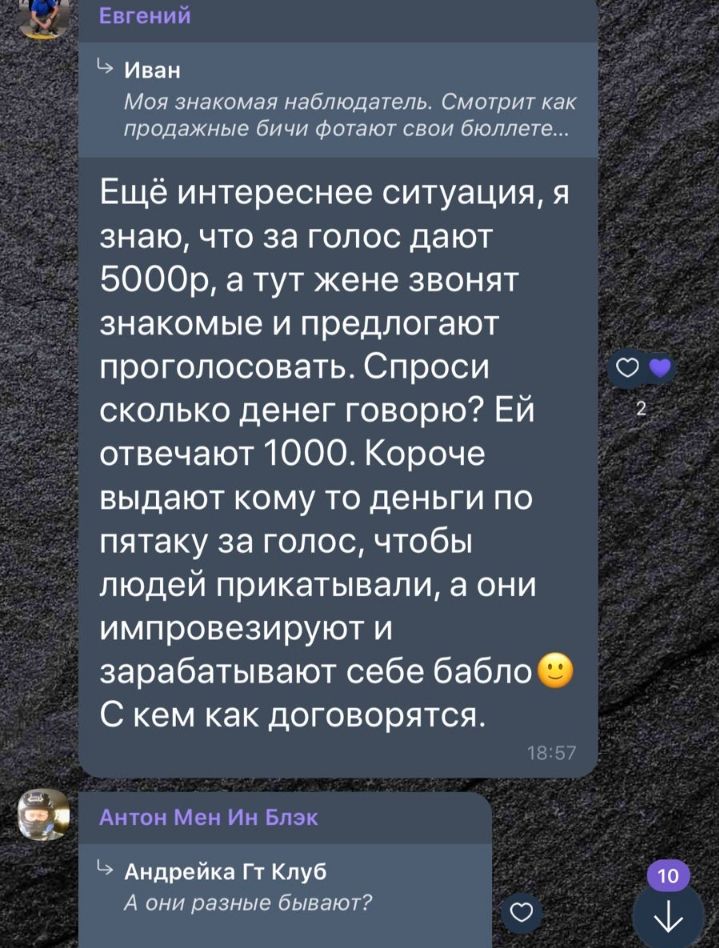Open Евгений's profile via his name
The image size is (719, 948).
[x=145, y=16]
